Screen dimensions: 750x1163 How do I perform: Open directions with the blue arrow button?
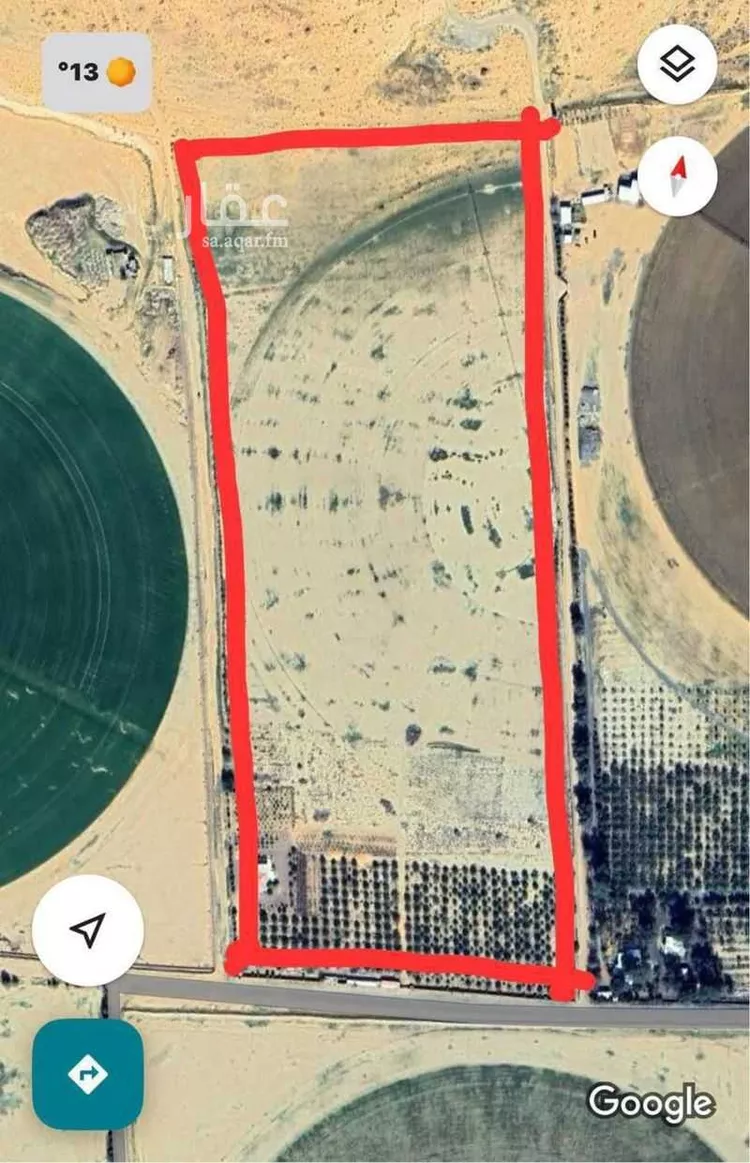(x=88, y=1074)
